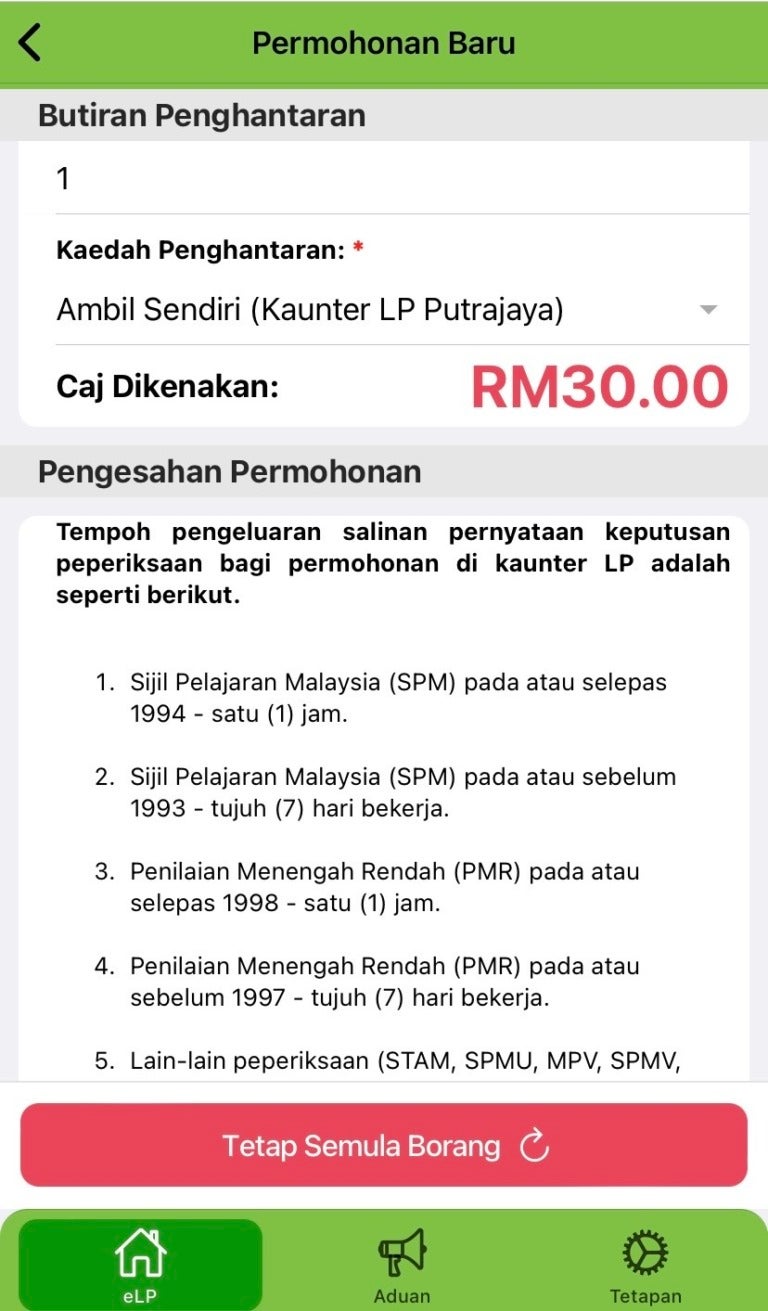Viewport: 768px width, 1311px height.
Task: Click the back arrow icon
Action: click(30, 42)
